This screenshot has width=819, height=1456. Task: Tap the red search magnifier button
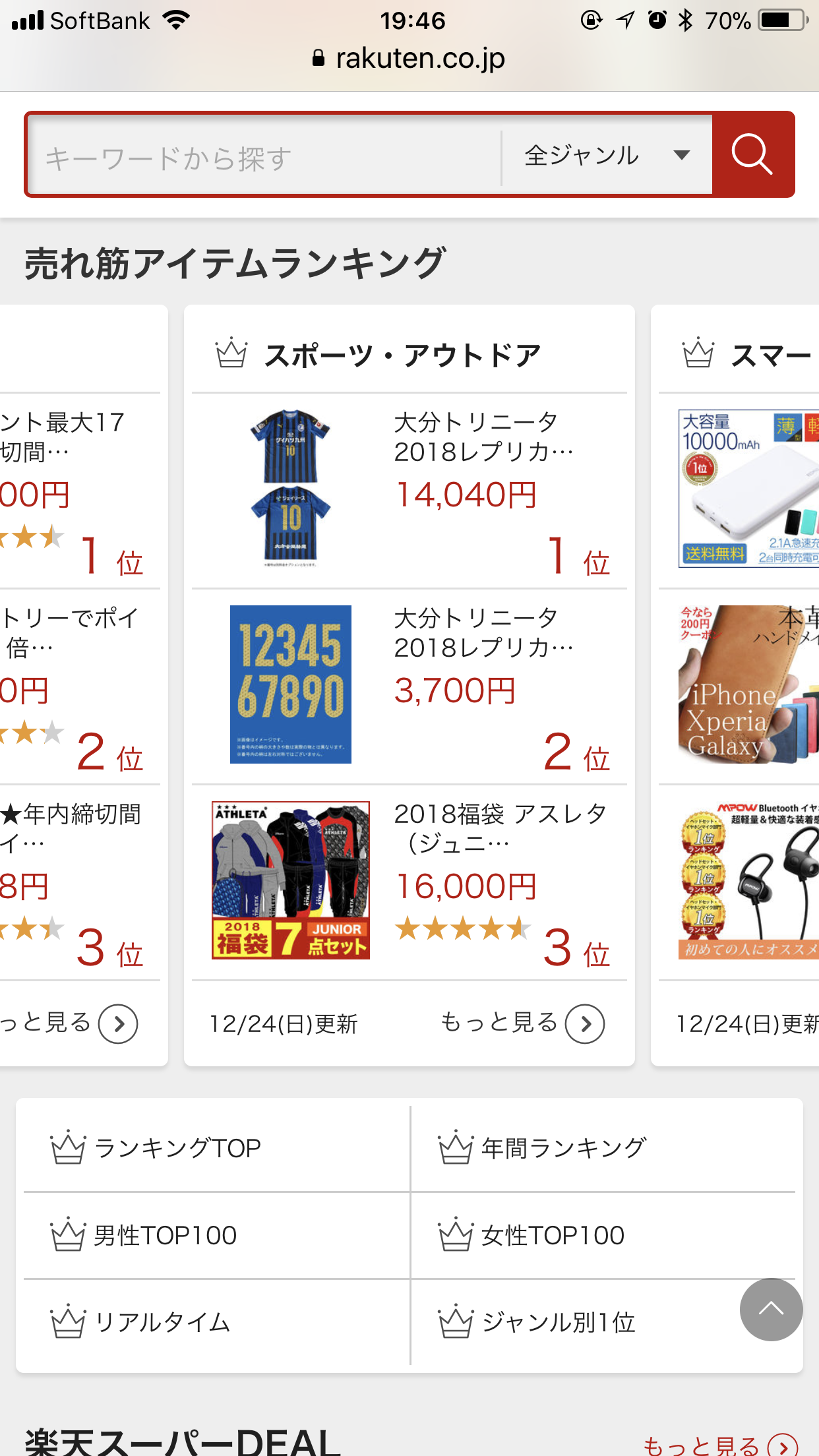[x=752, y=155]
